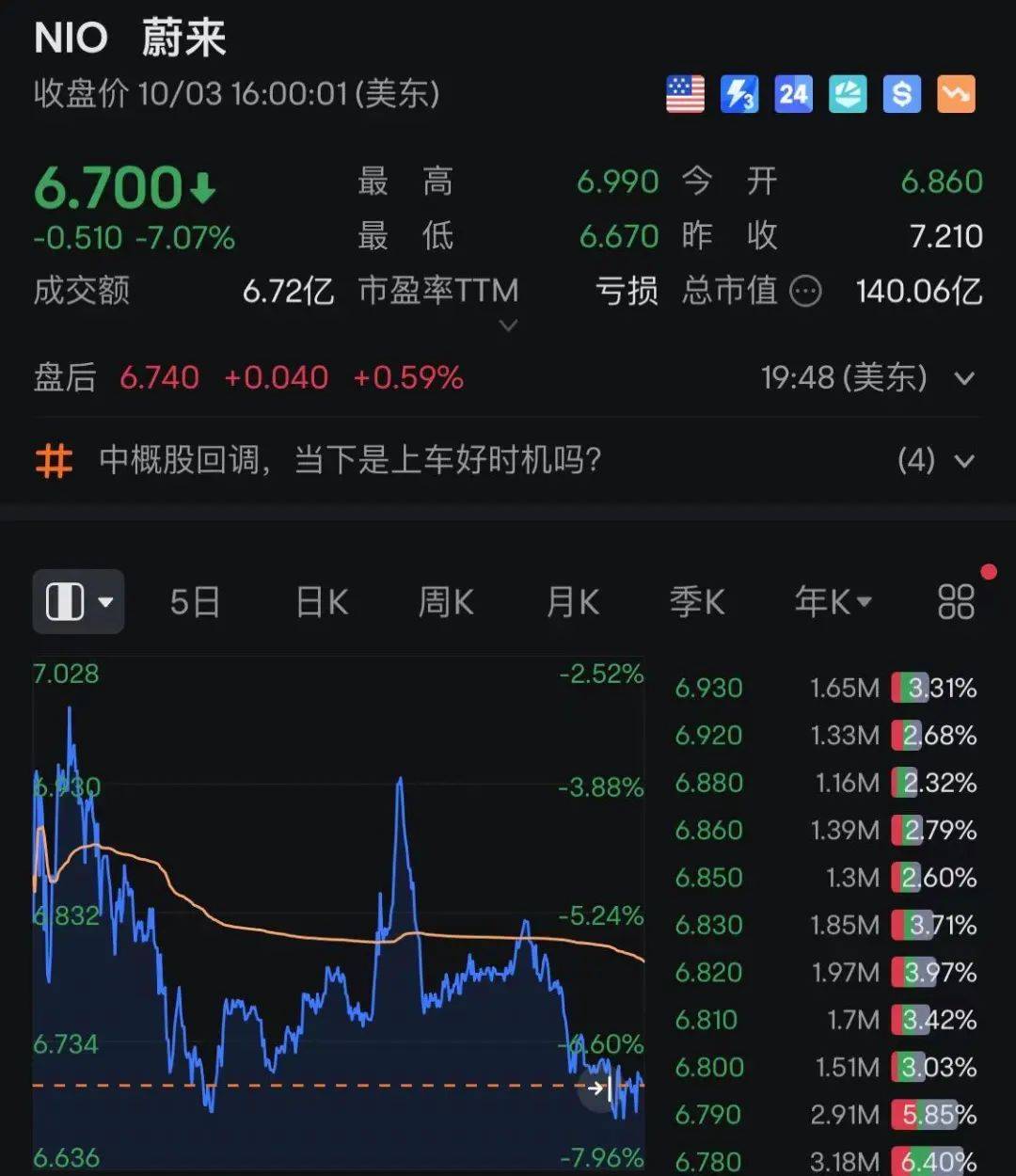Tap the dollar sign icon
Viewport: 1016px width, 1176px height.
click(x=901, y=94)
